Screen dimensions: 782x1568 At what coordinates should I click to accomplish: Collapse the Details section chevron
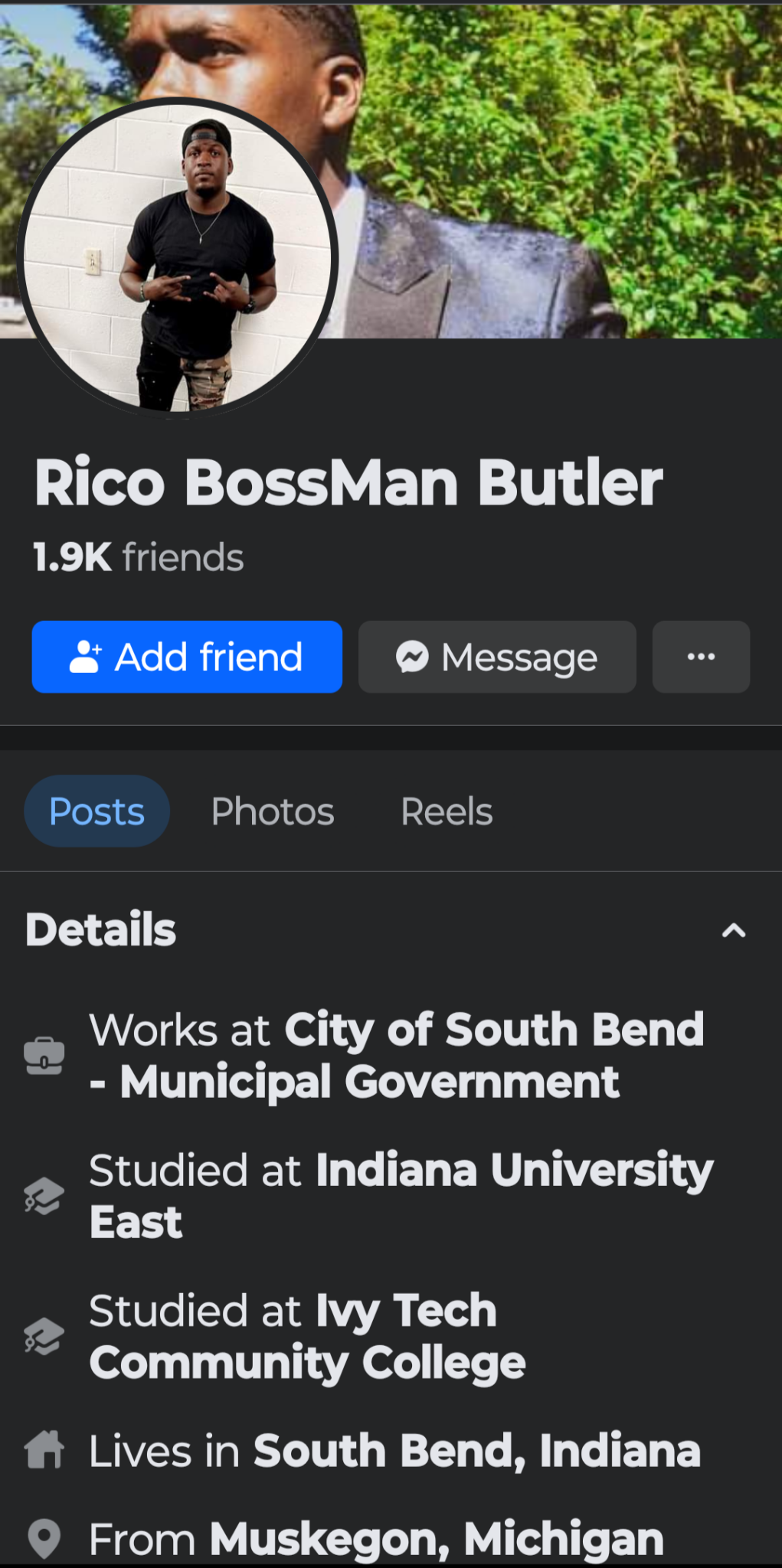point(734,930)
